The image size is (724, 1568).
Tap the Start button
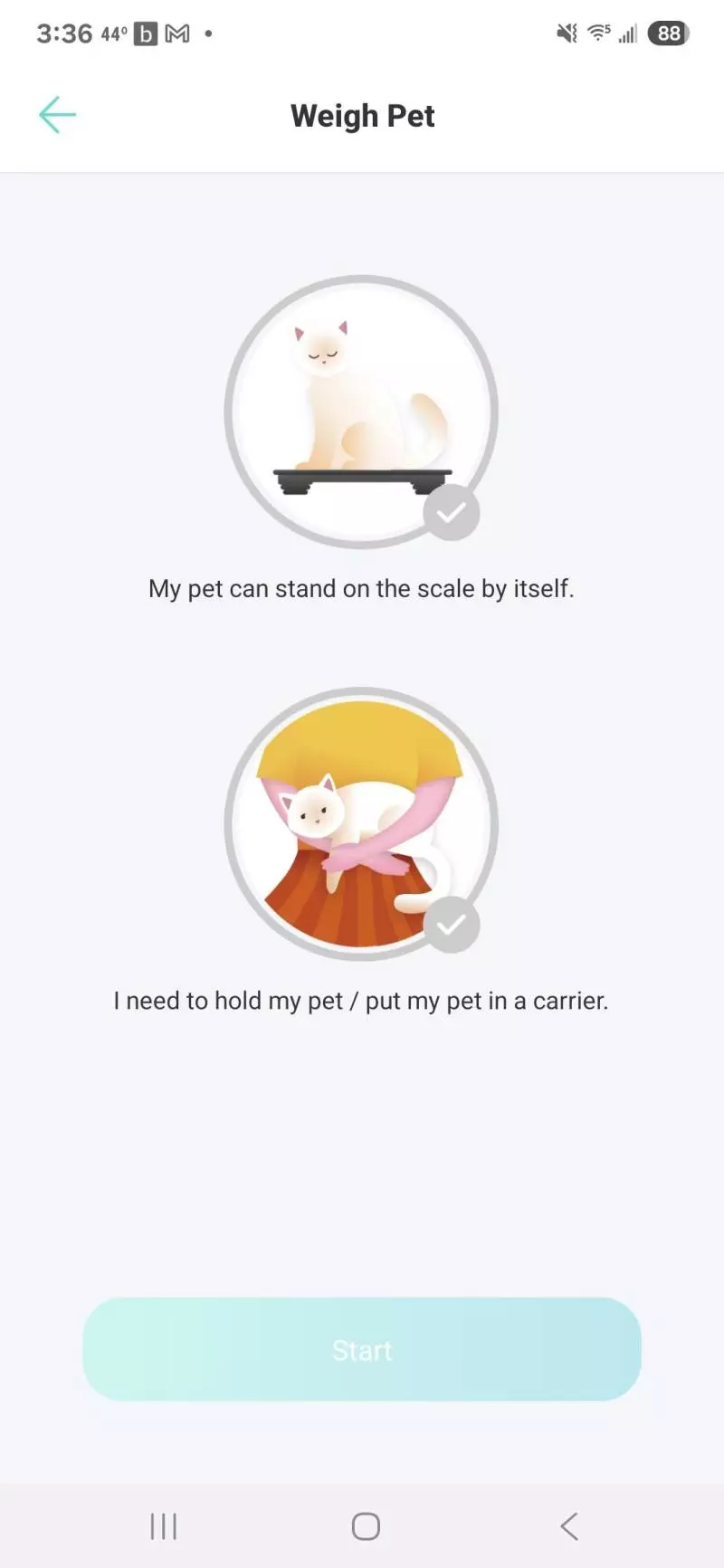(x=362, y=1349)
